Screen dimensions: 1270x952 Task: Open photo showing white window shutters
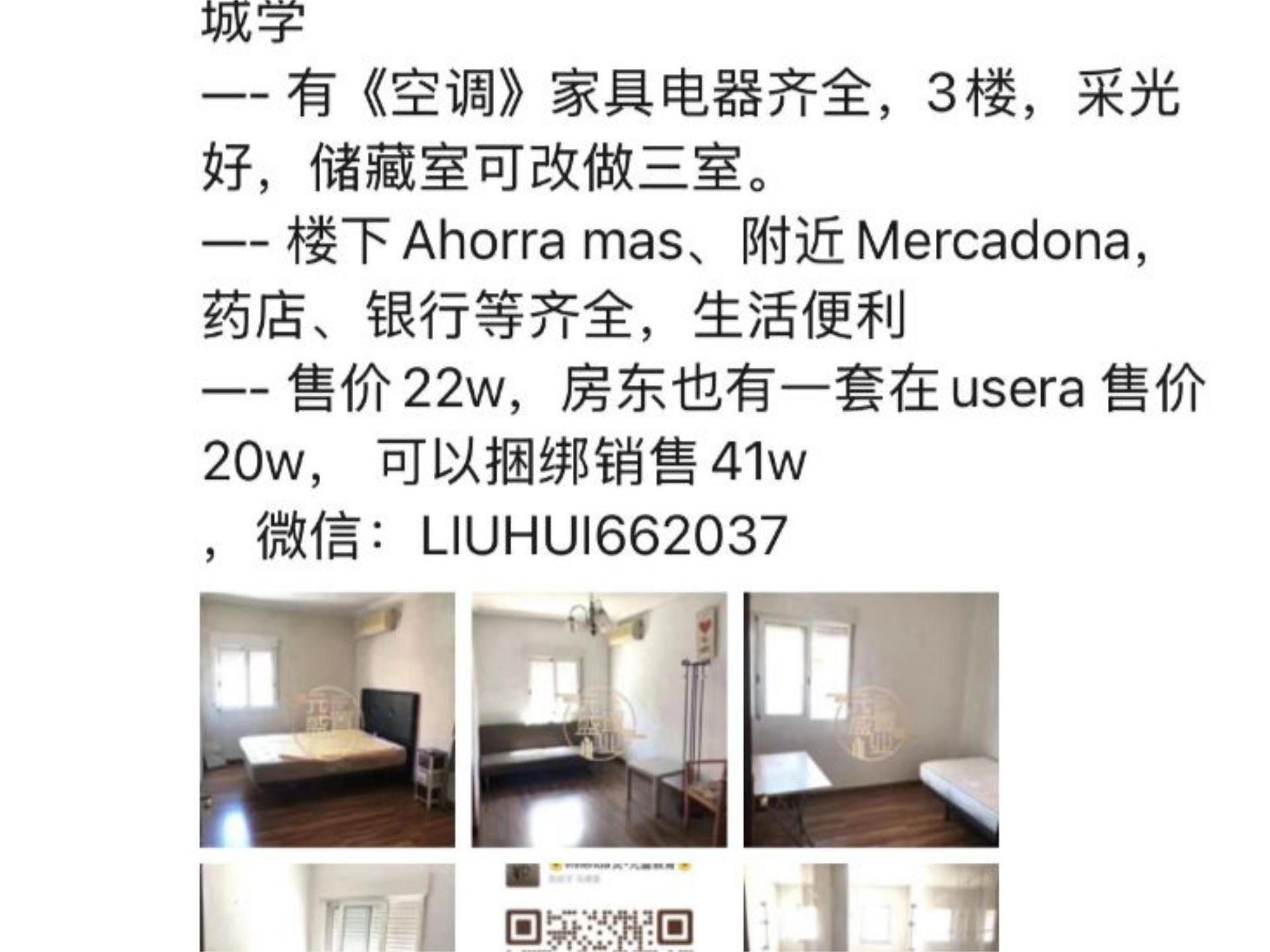point(327,908)
